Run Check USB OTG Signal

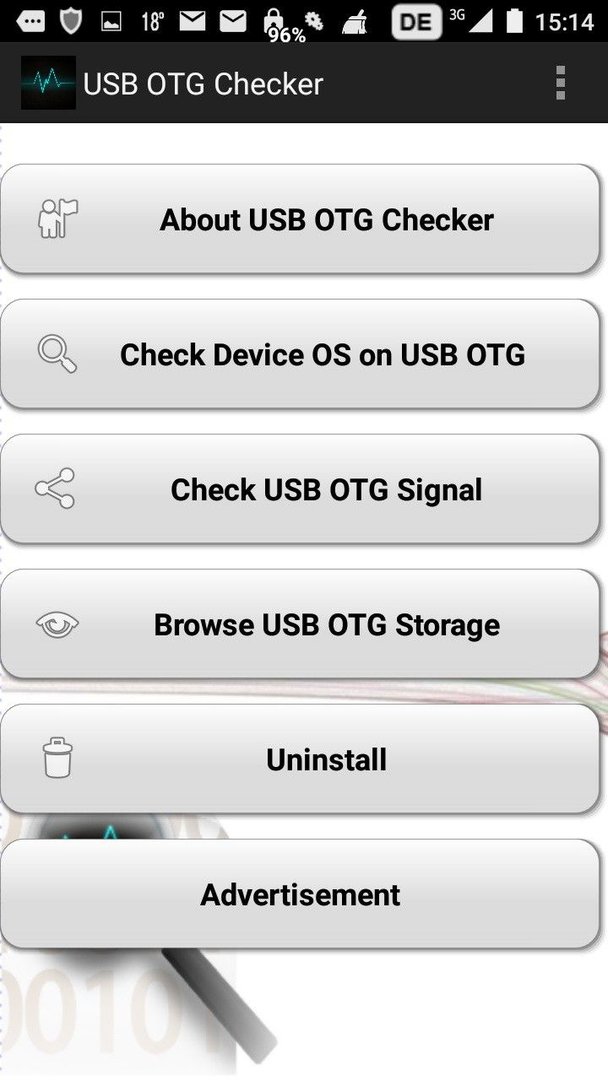[x=300, y=489]
